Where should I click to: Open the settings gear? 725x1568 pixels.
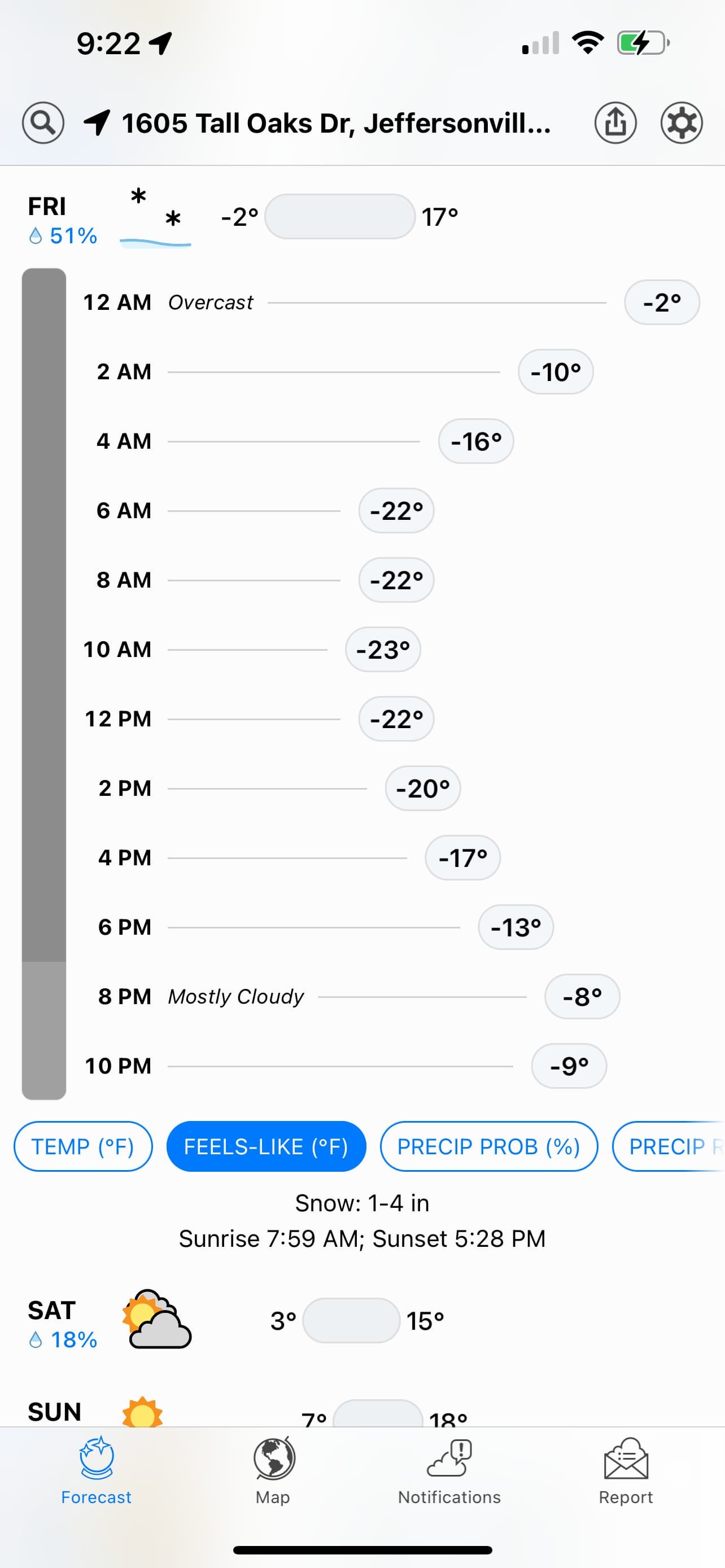click(682, 123)
